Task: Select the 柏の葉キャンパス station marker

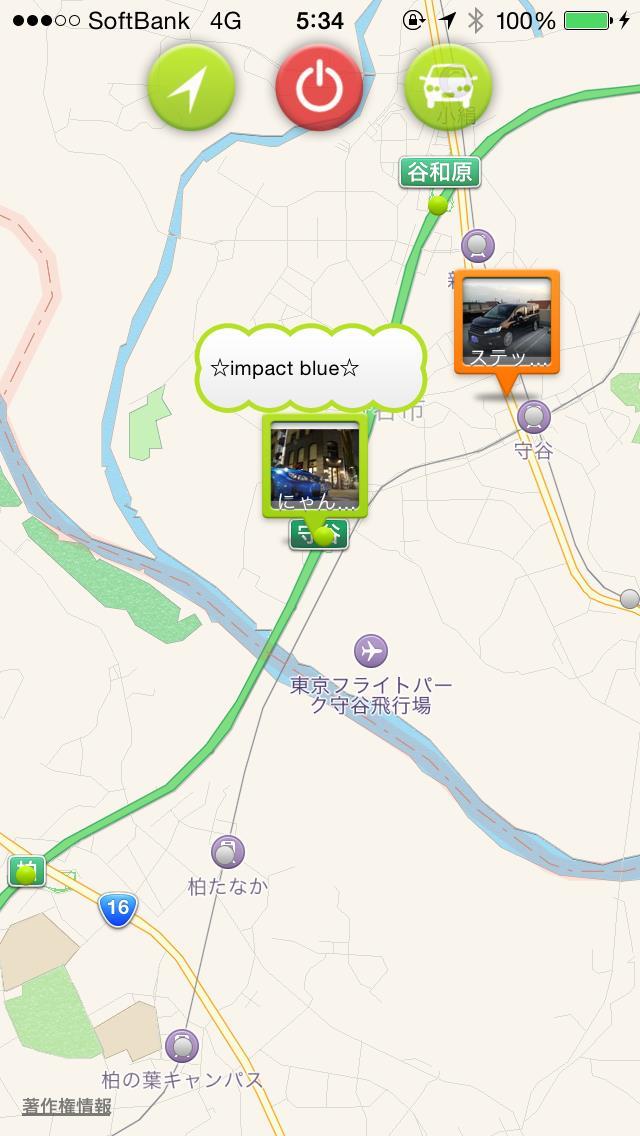Action: [x=182, y=1046]
